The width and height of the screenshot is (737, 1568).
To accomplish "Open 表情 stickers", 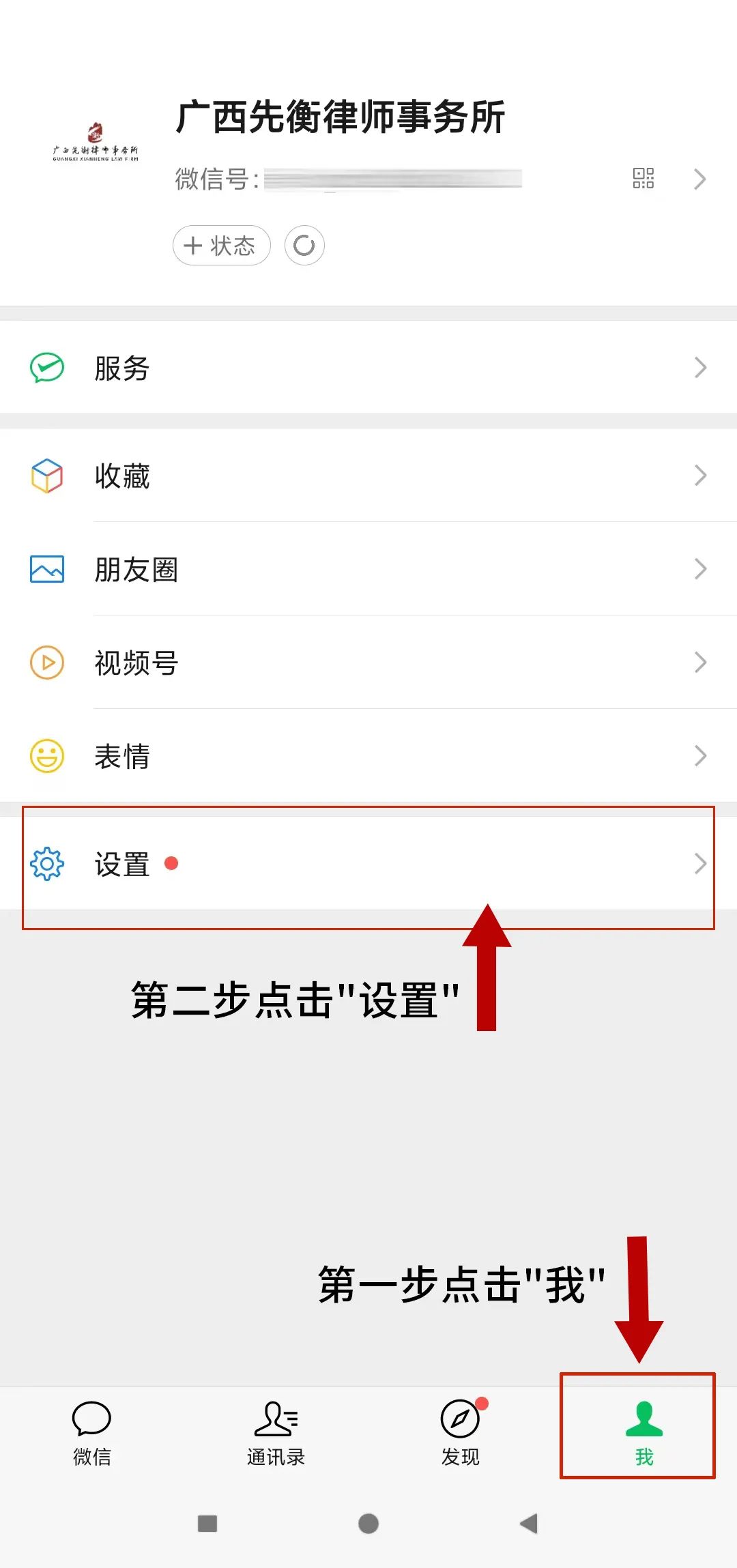I will point(369,756).
